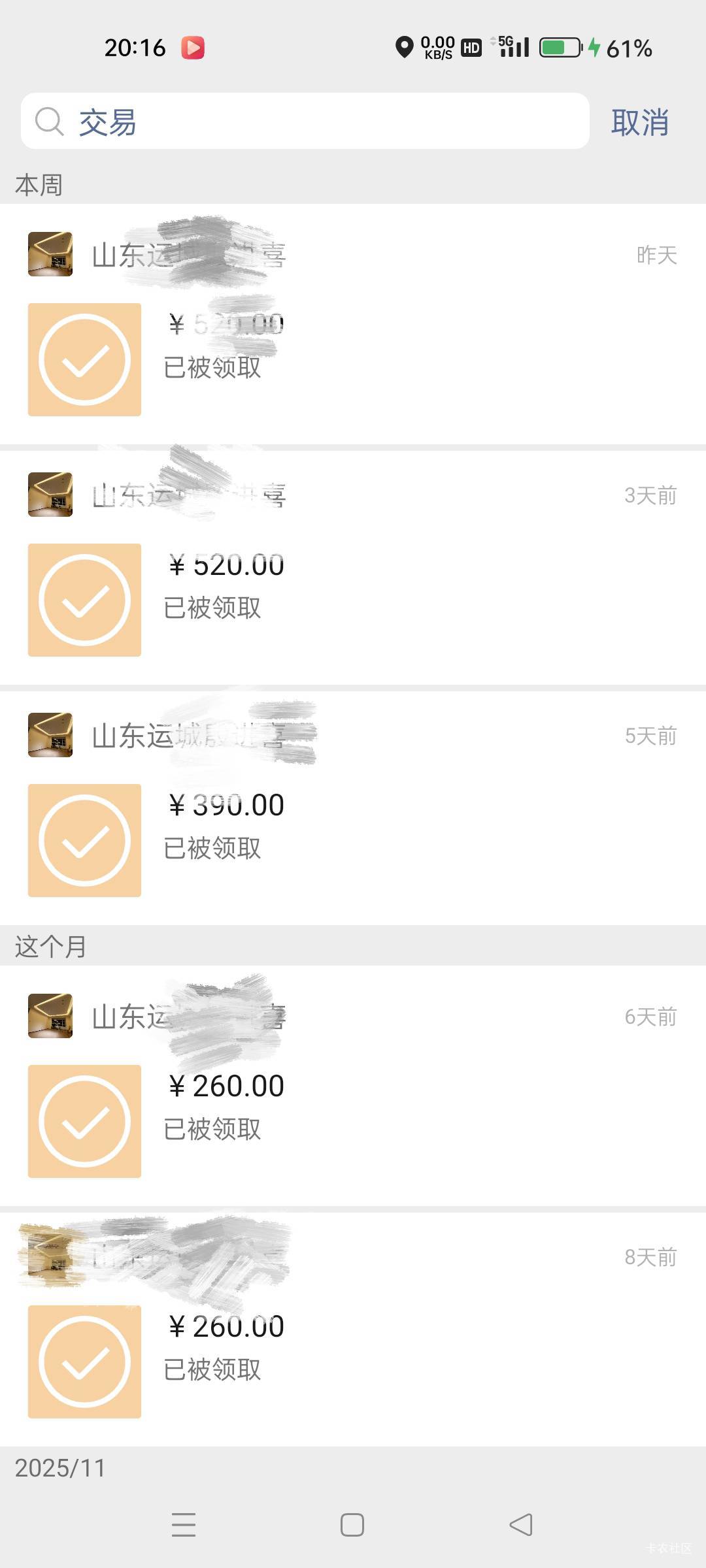Tap the search field containing 交易
The image size is (706, 1568).
(x=305, y=122)
